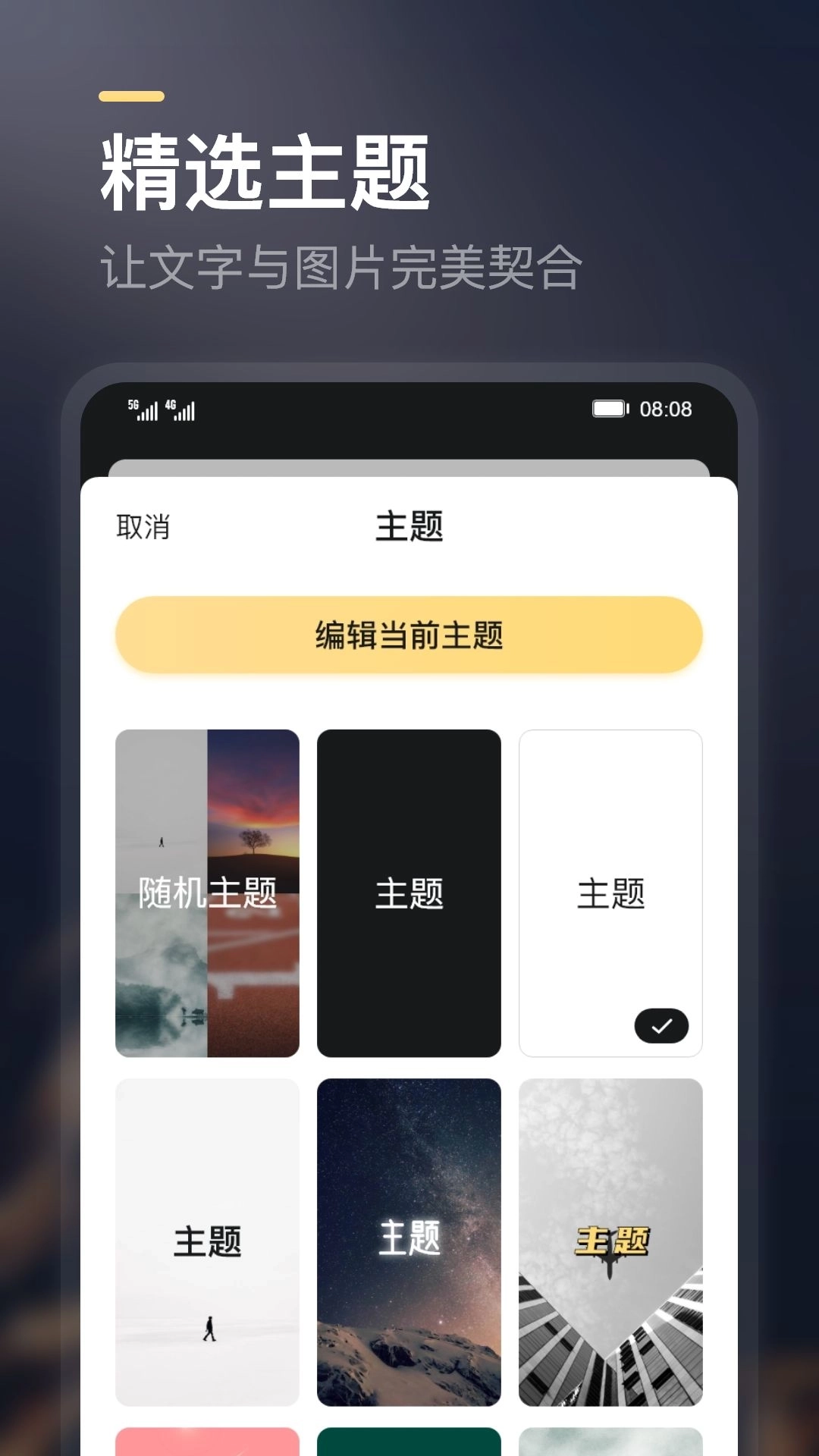
Task: Tap the battery icon in the status bar
Action: 610,408
